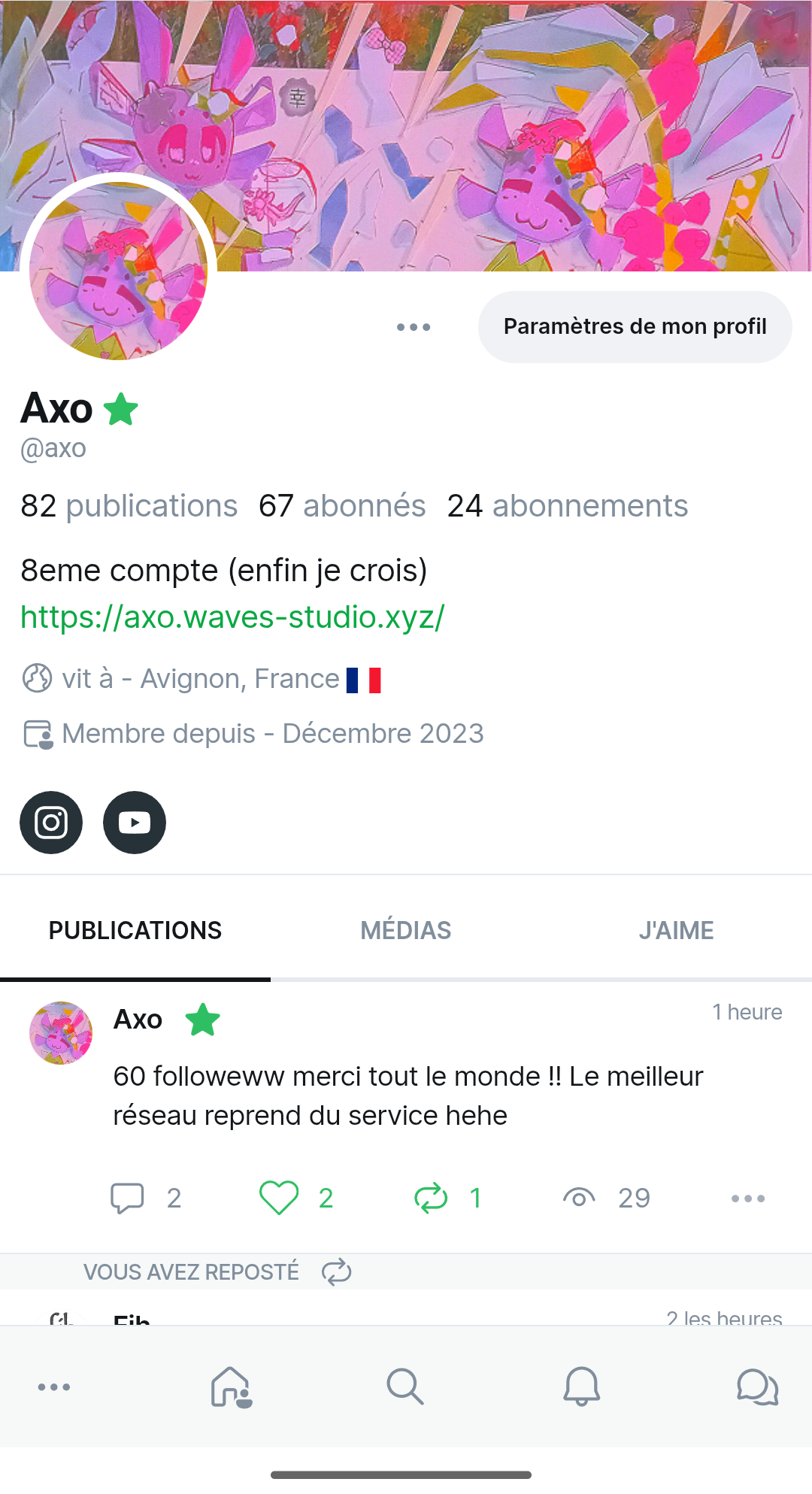Comment on the 60 followeww post
This screenshot has height=1494, width=812.
click(128, 1198)
